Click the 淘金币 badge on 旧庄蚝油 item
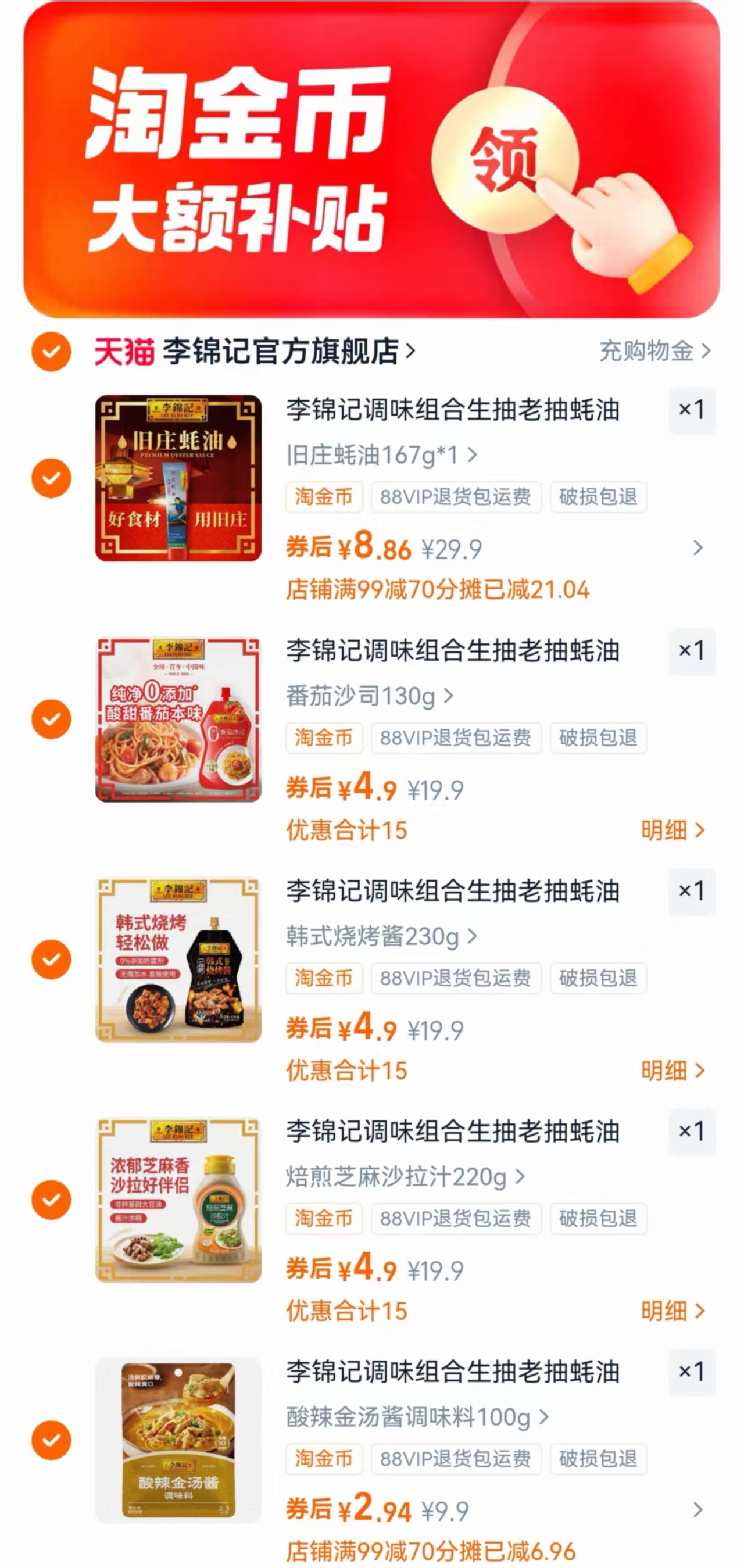Image resolution: width=744 pixels, height=1568 pixels. (x=324, y=498)
